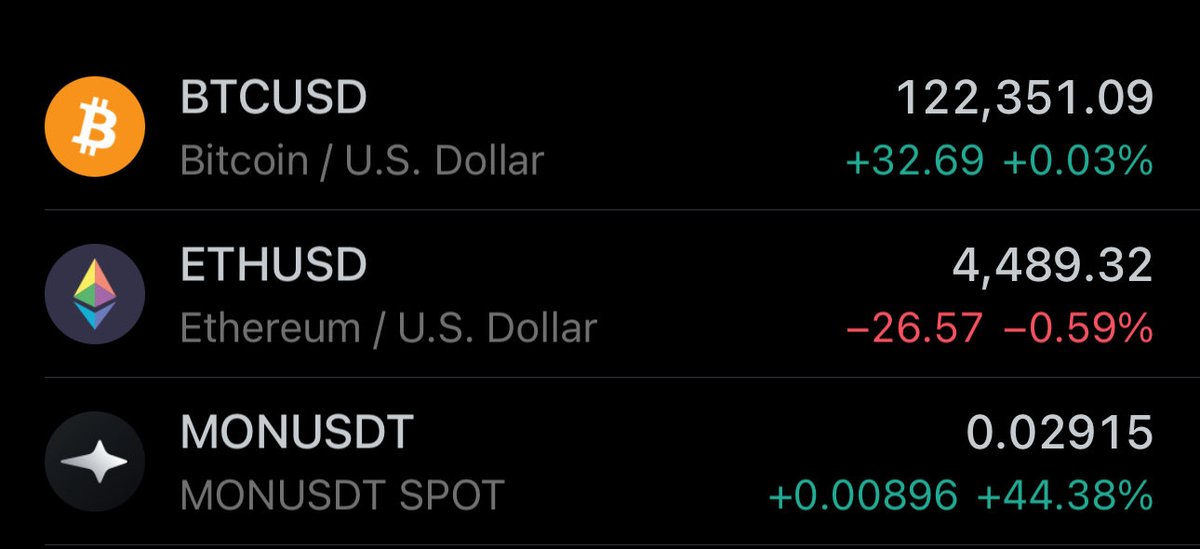
Task: Select the ETHUSD Ethereum row
Action: click(x=600, y=295)
